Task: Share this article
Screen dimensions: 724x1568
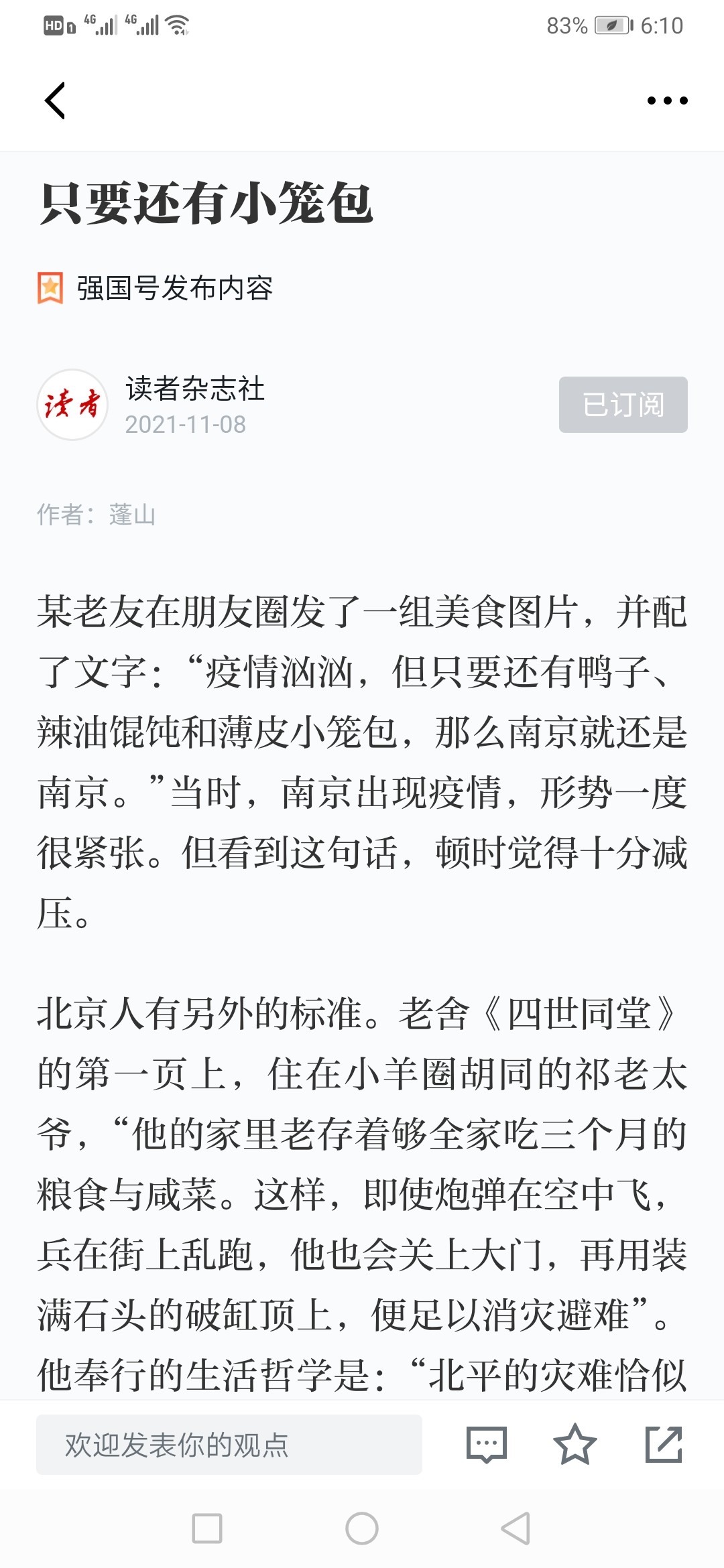Action: pos(664,1444)
